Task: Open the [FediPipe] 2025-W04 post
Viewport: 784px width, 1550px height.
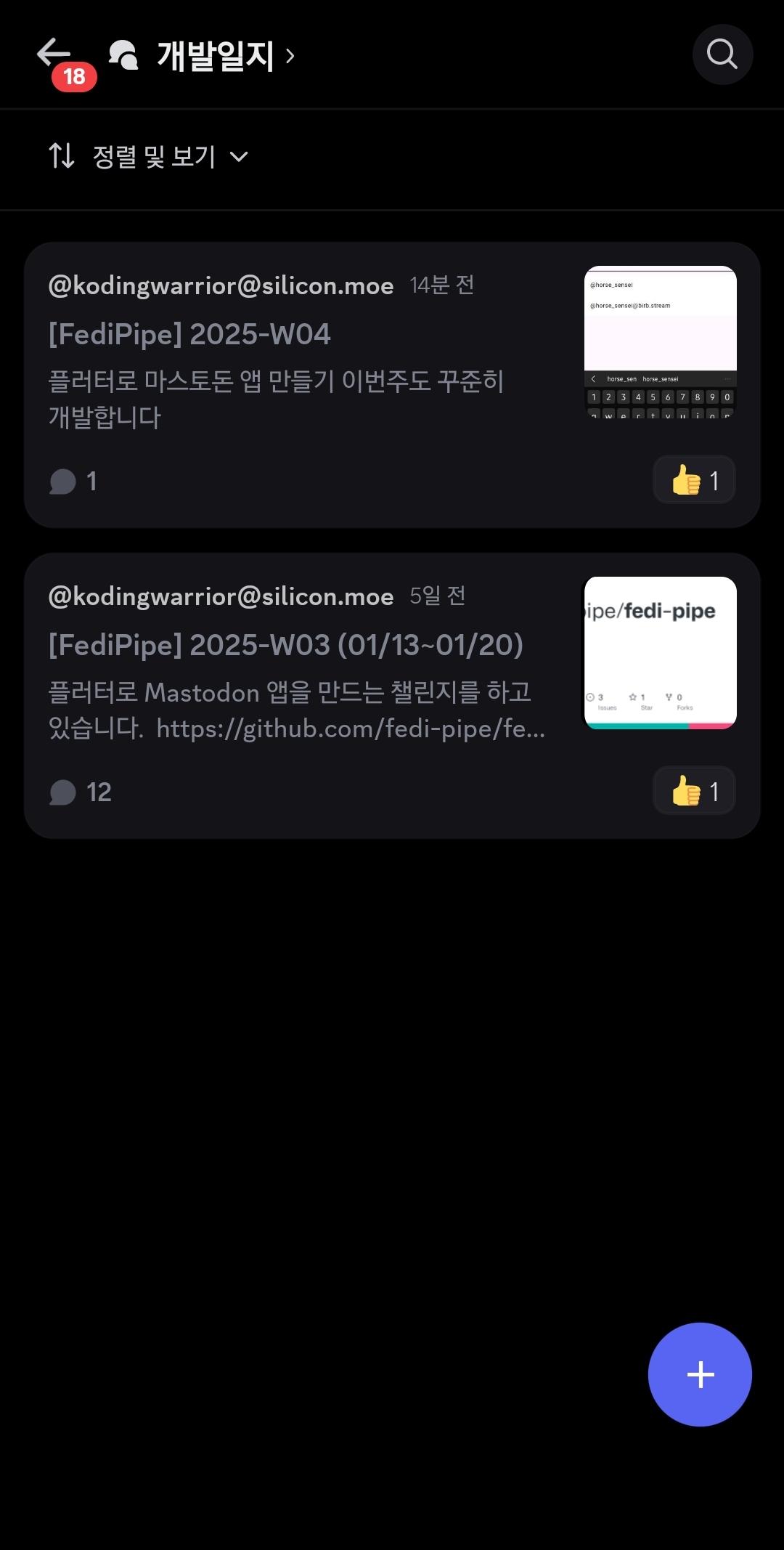Action: (x=392, y=385)
